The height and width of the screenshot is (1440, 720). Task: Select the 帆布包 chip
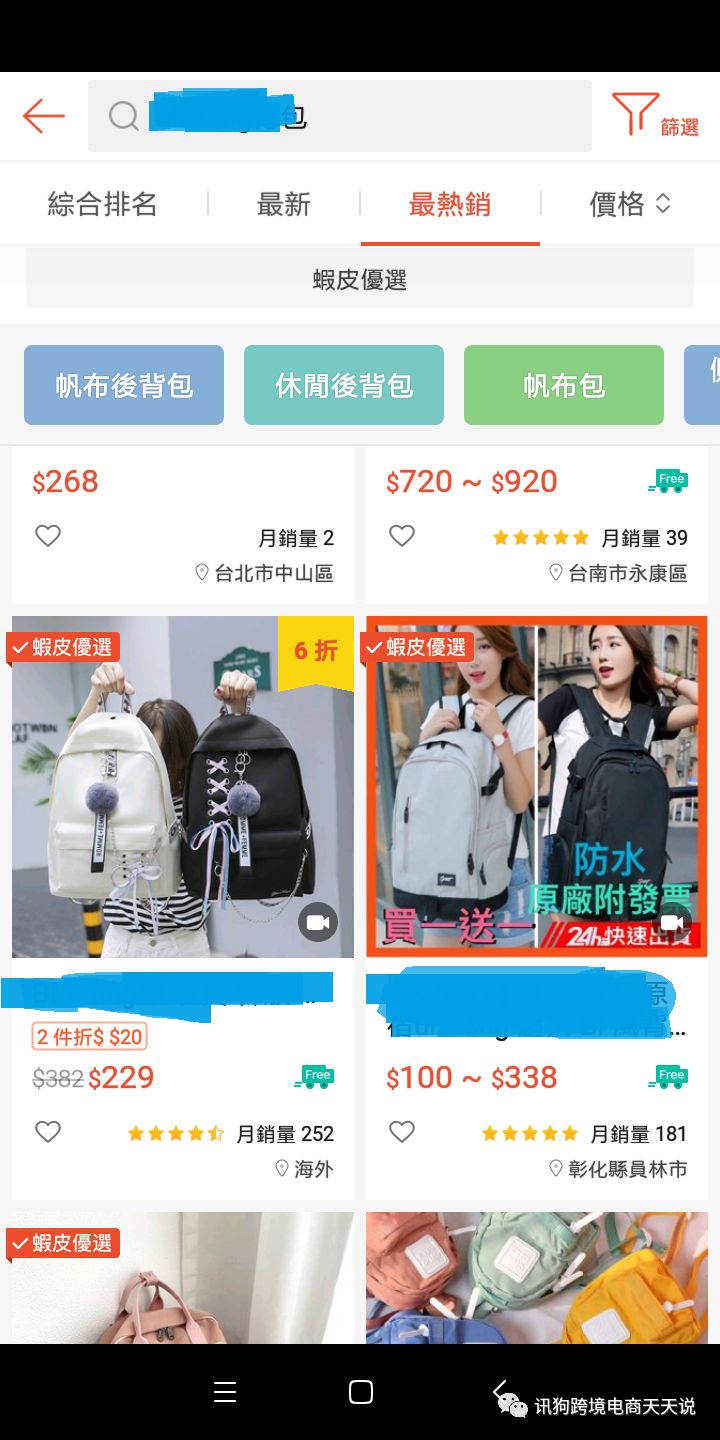tap(564, 385)
